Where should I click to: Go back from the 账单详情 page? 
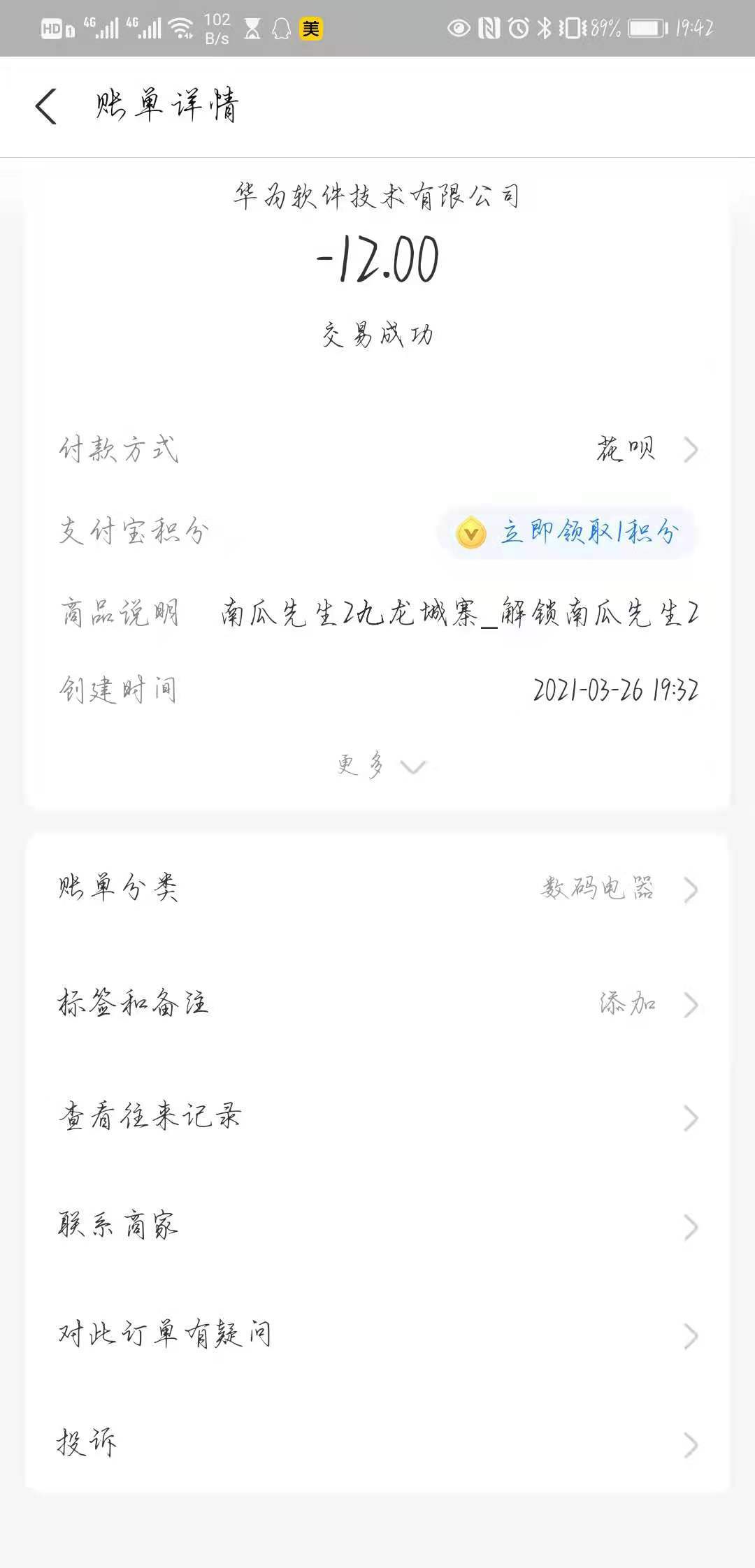(46, 107)
